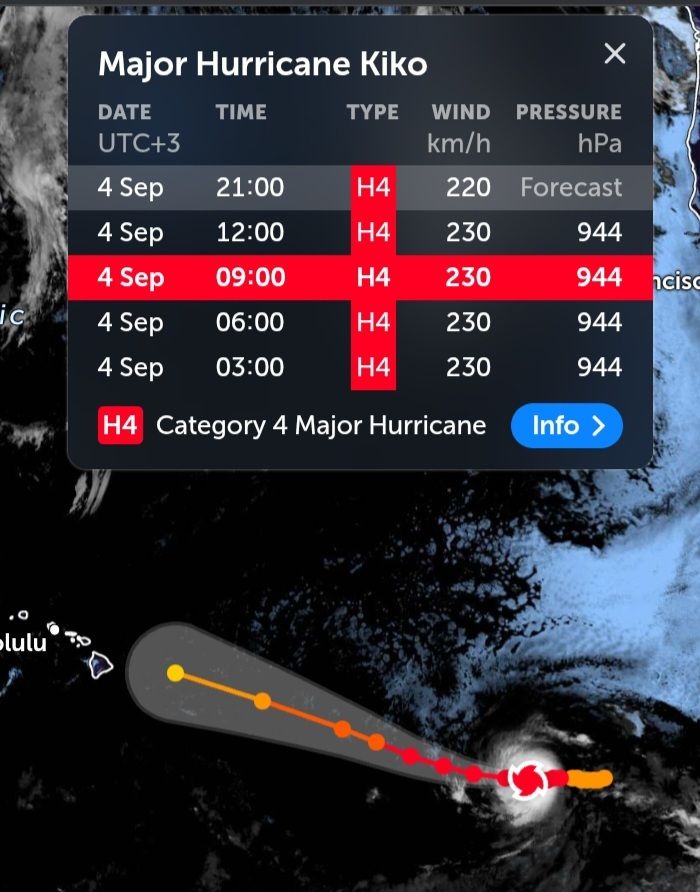Screen dimensions: 700x892
Task: Tap the hurricane position marker on the map
Action: click(527, 779)
